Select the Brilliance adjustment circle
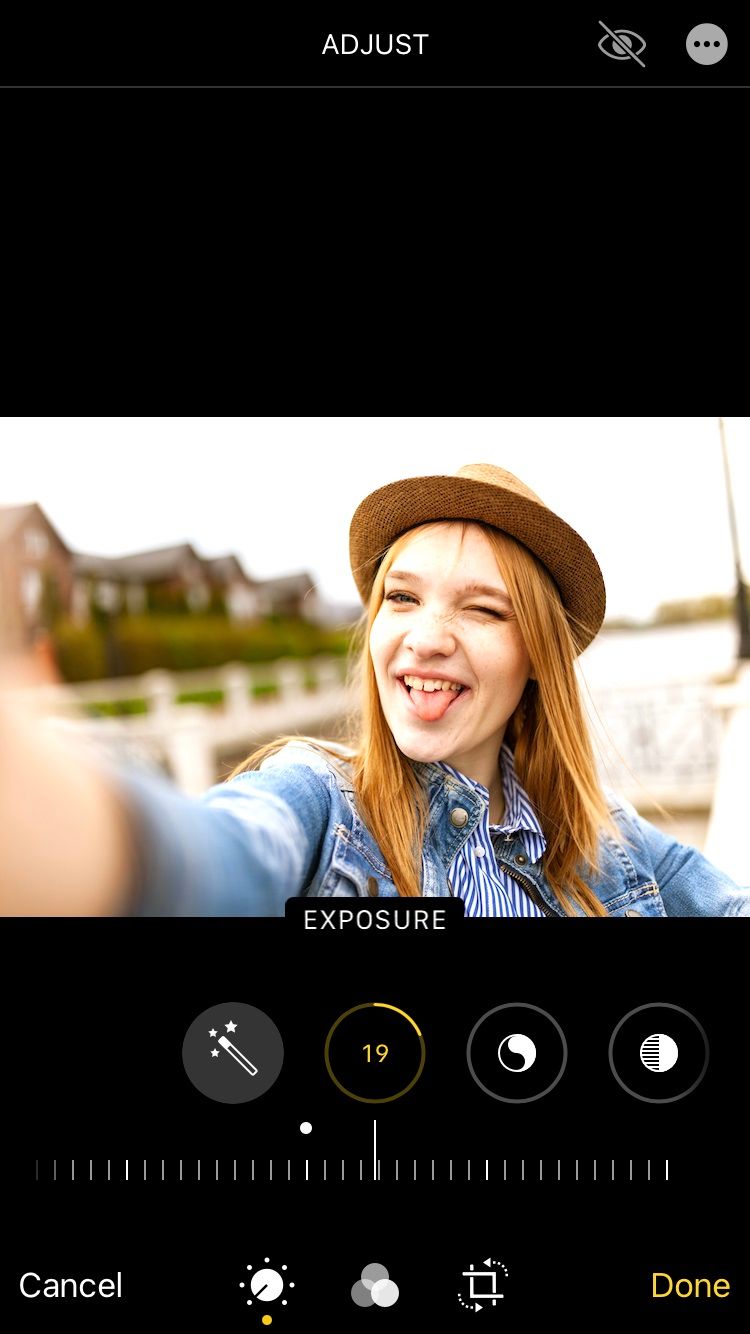 coord(517,1052)
